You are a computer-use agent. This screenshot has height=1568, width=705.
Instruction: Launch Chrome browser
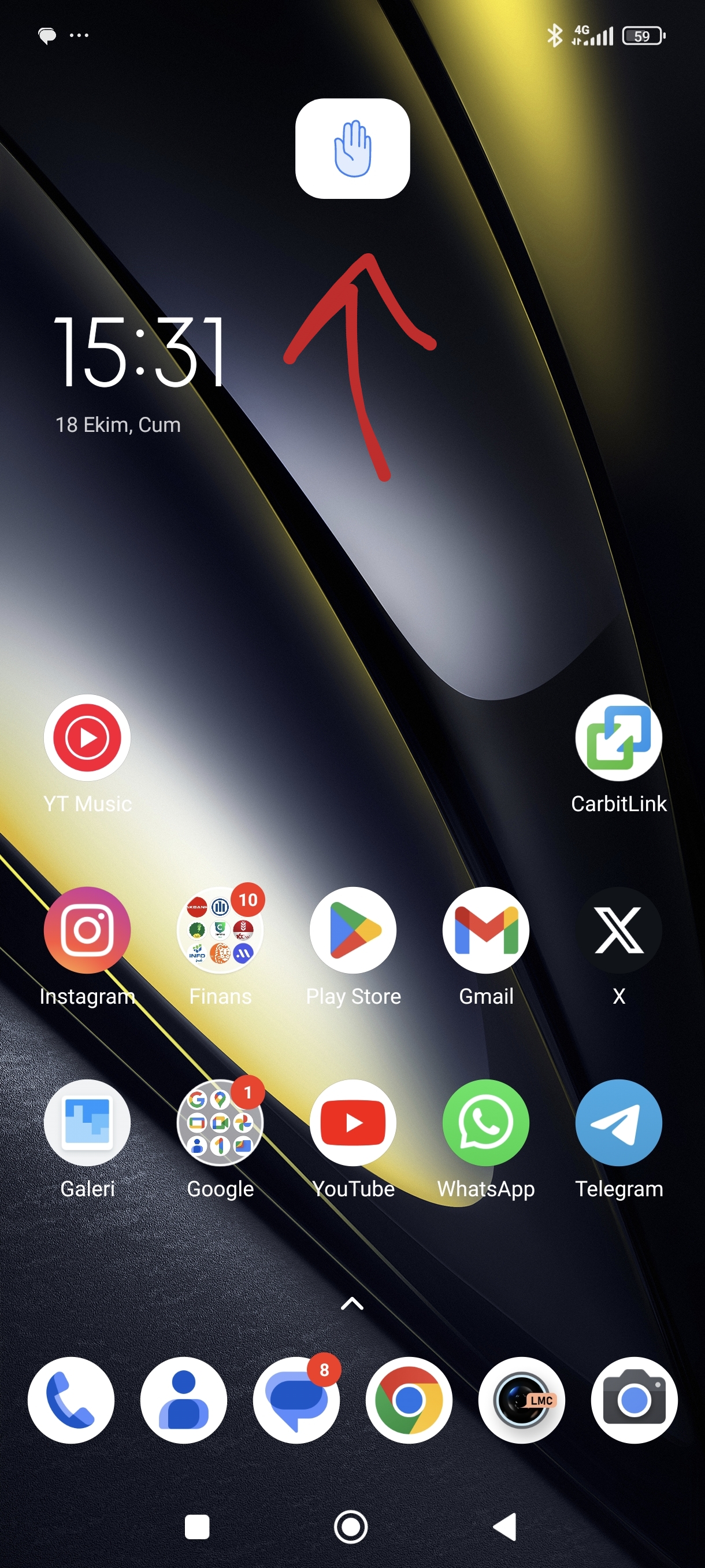point(409,1400)
